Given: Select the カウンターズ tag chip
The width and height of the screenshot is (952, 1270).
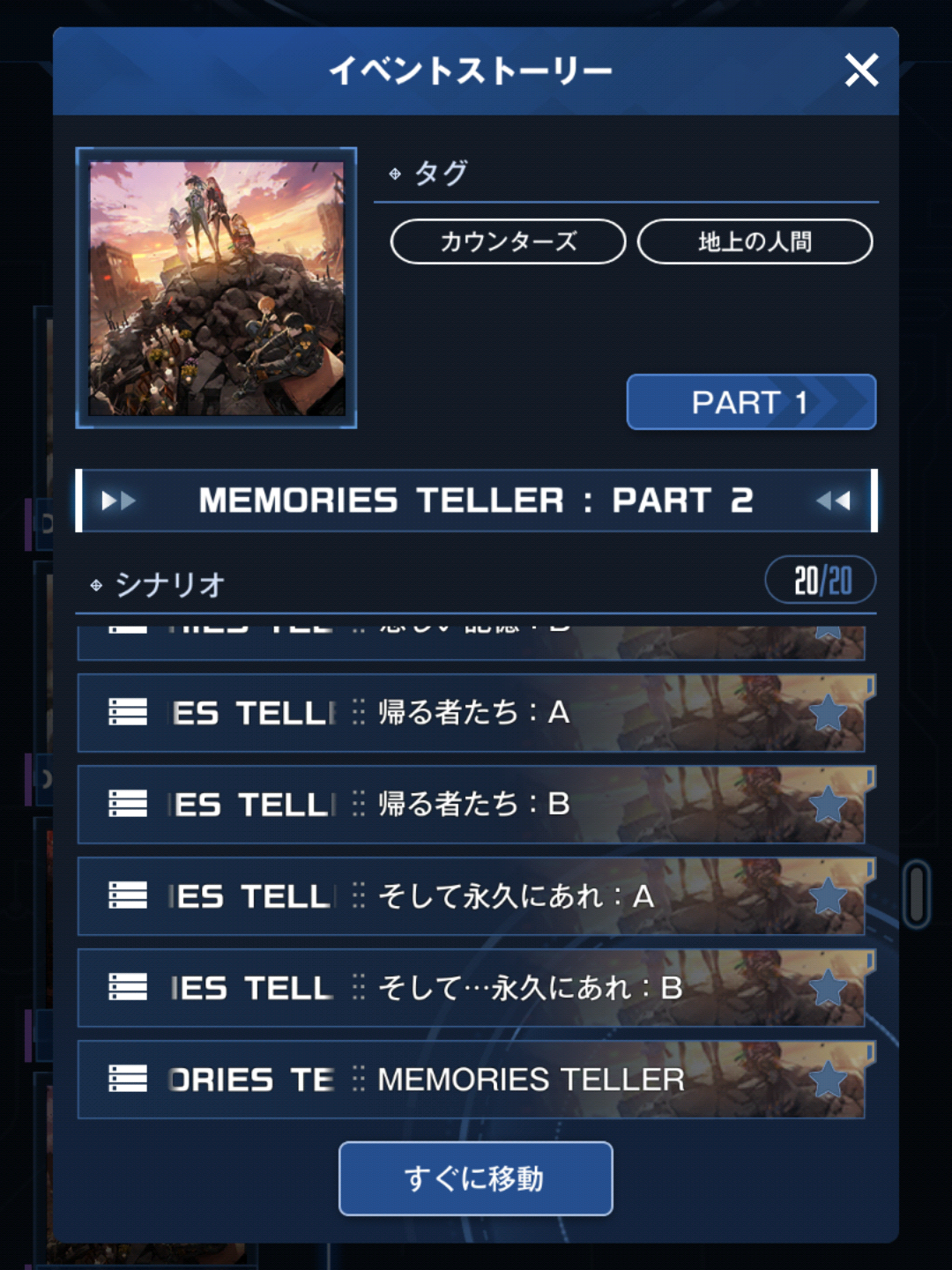Looking at the screenshot, I should tap(508, 241).
